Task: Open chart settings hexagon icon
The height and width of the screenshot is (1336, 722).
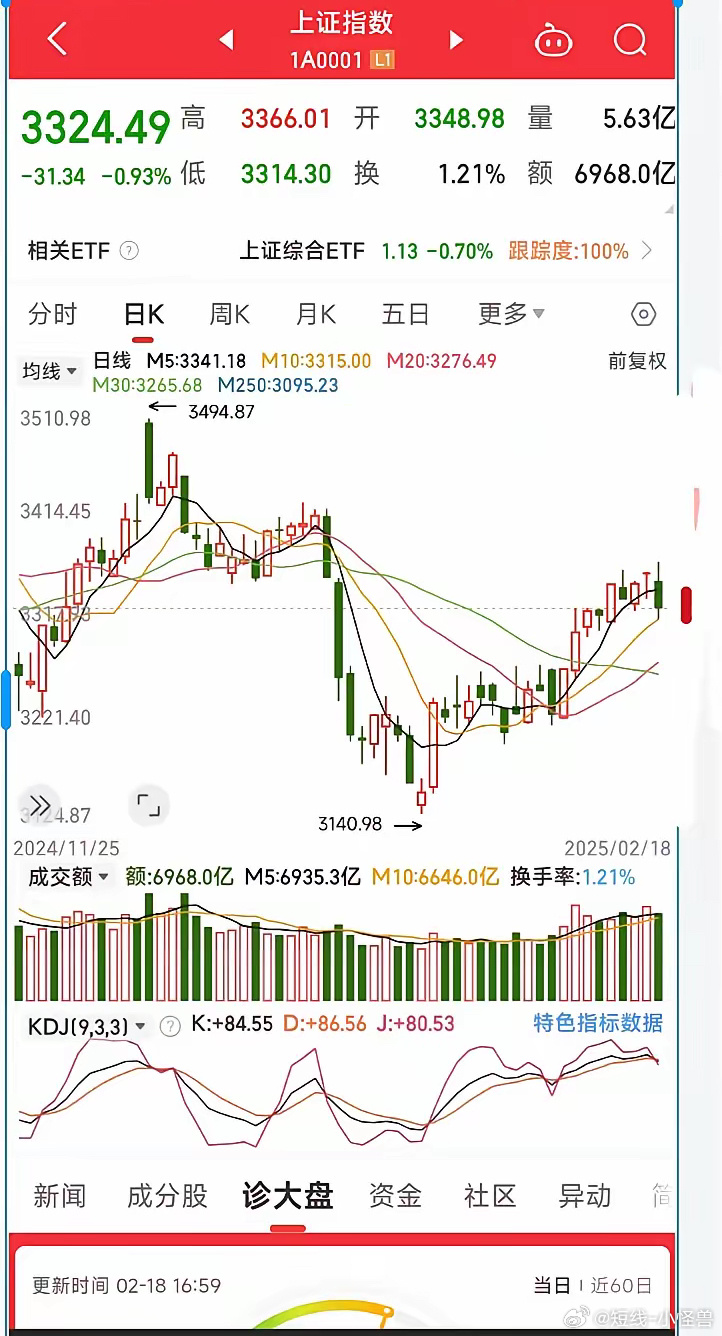Action: pos(644,314)
